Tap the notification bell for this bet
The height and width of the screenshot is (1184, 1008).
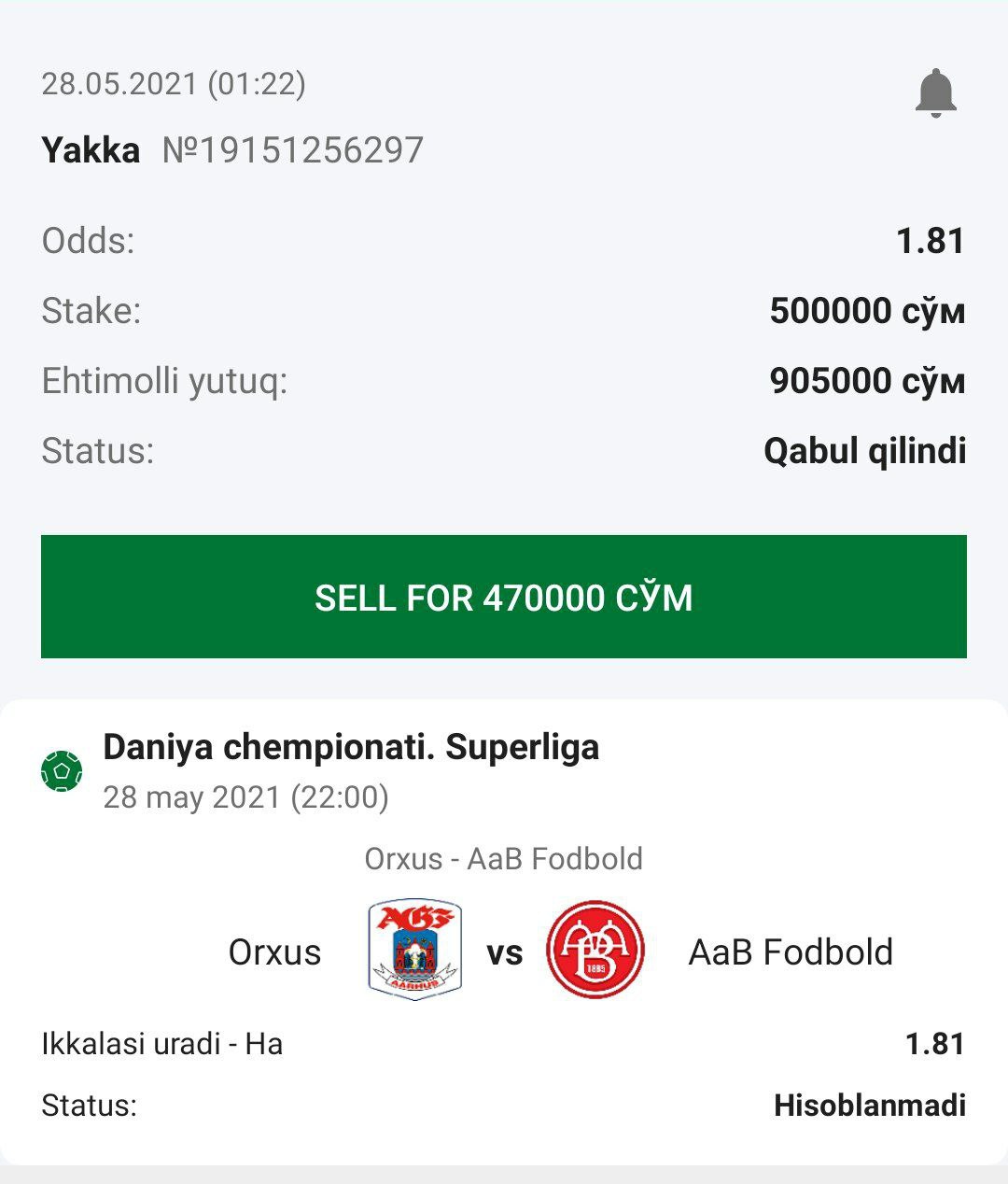[x=935, y=93]
